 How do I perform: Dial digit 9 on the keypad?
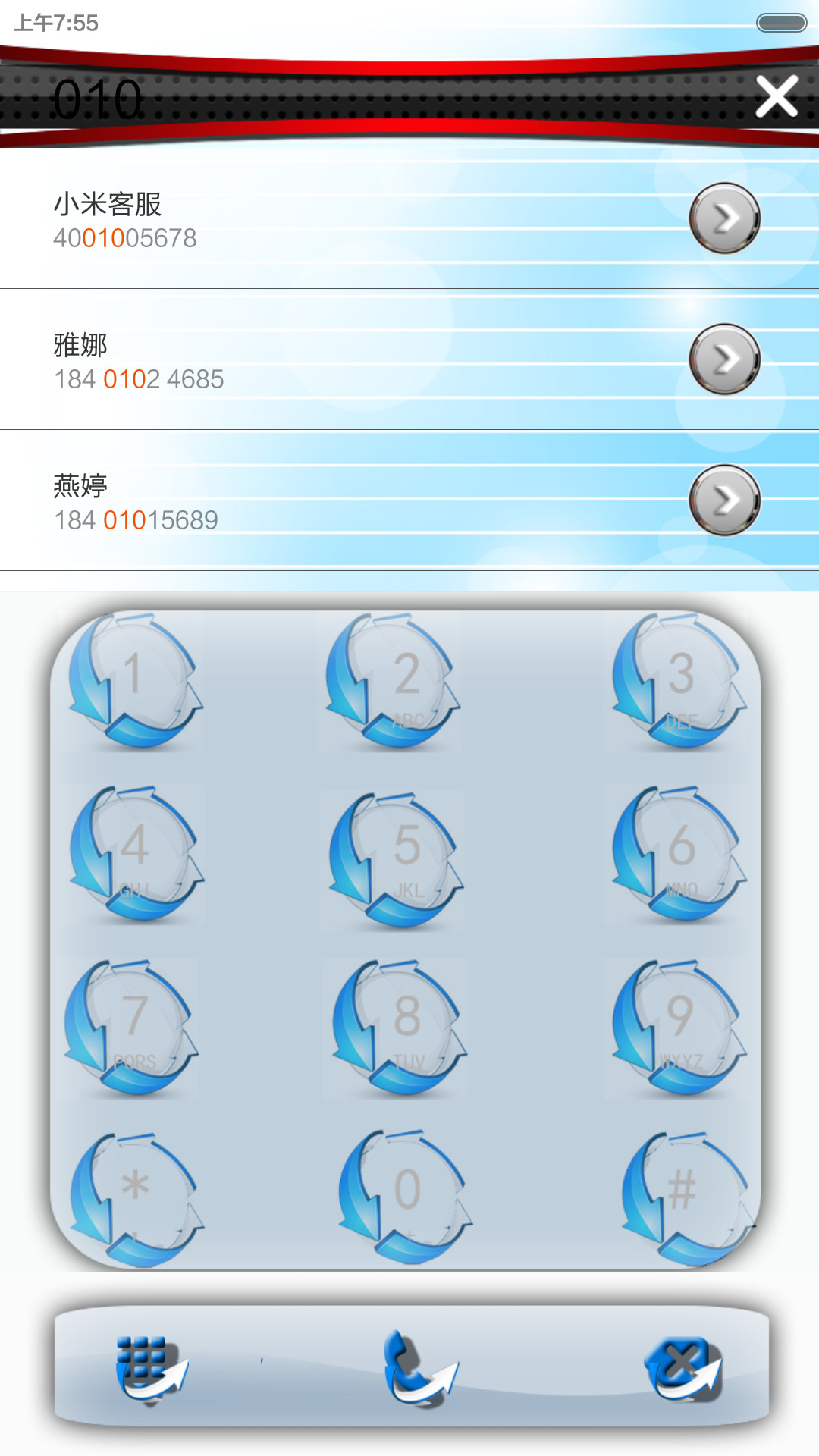coord(680,1028)
